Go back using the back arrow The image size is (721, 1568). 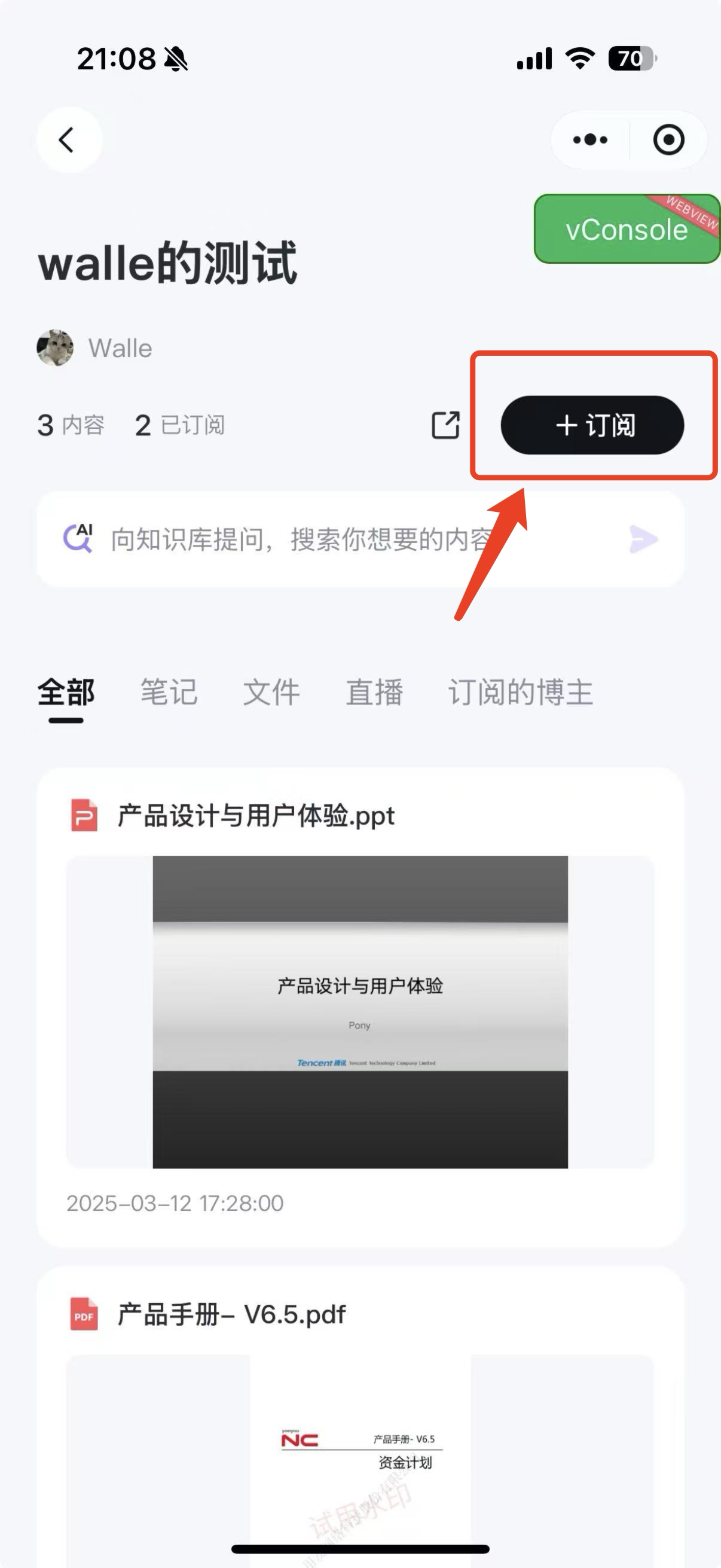[68, 140]
